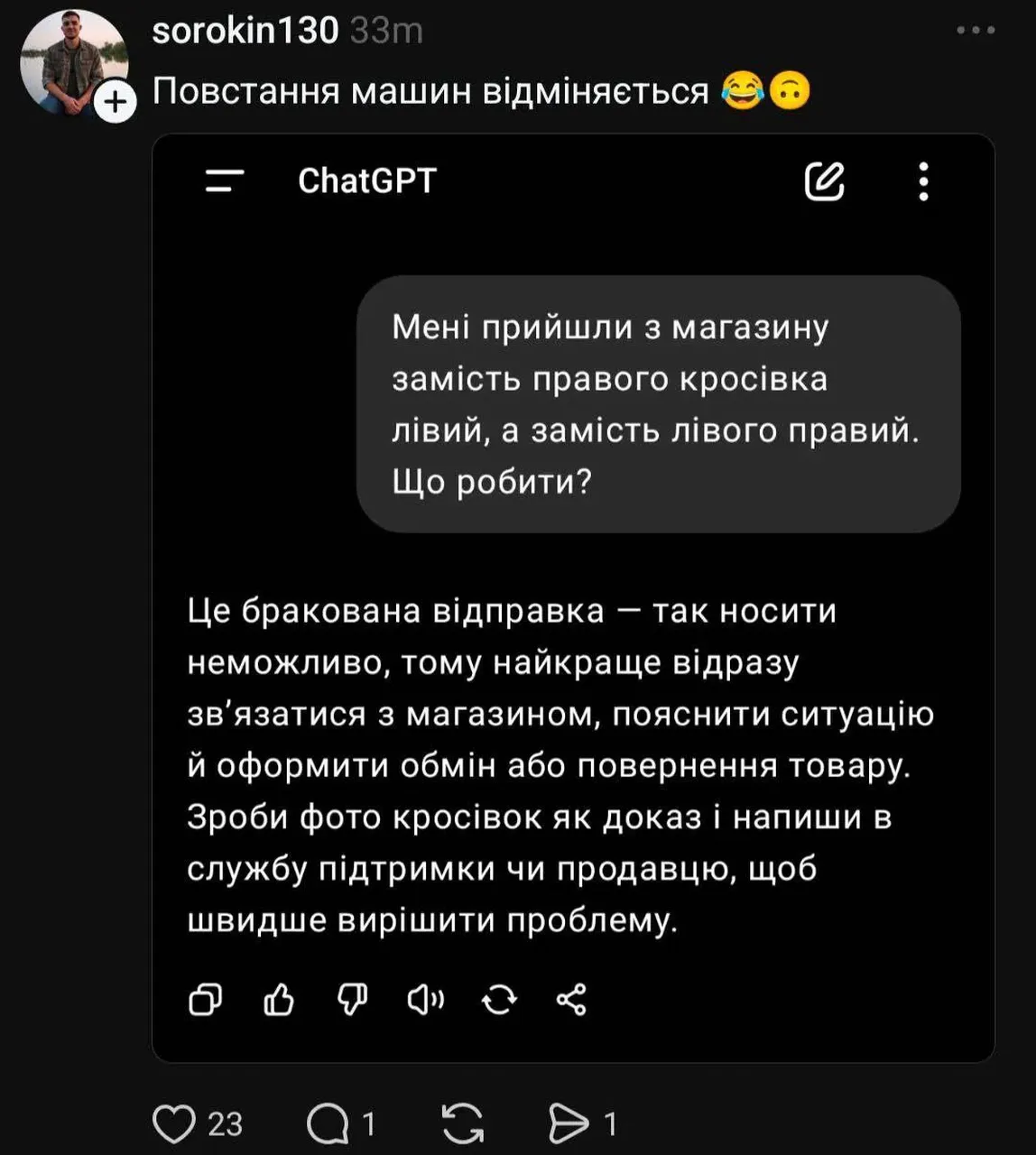Open the attached ChatGPT screenshot image
The width and height of the screenshot is (1036, 1155).
click(x=573, y=597)
